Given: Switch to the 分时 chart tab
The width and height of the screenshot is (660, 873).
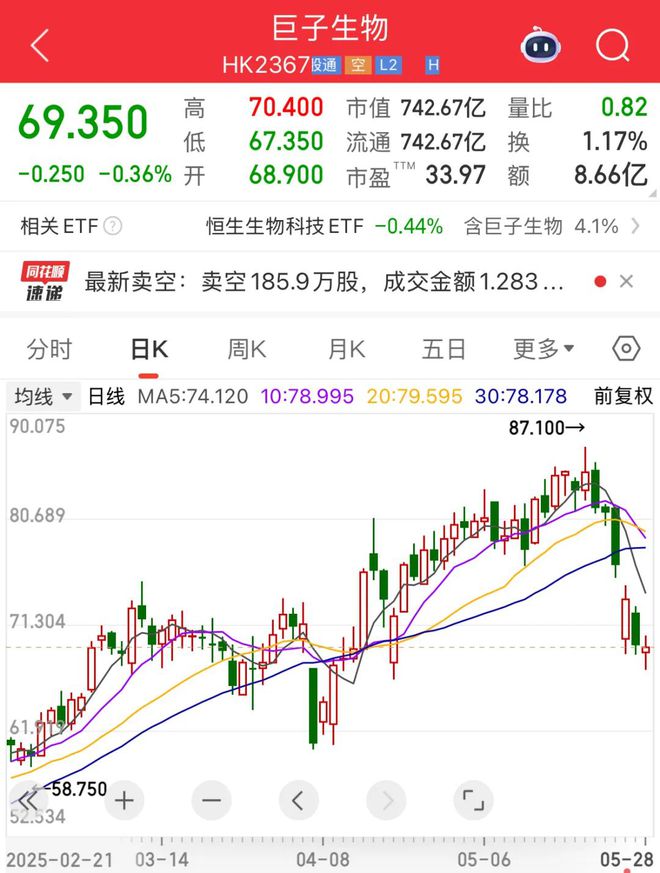Looking at the screenshot, I should coord(50,349).
